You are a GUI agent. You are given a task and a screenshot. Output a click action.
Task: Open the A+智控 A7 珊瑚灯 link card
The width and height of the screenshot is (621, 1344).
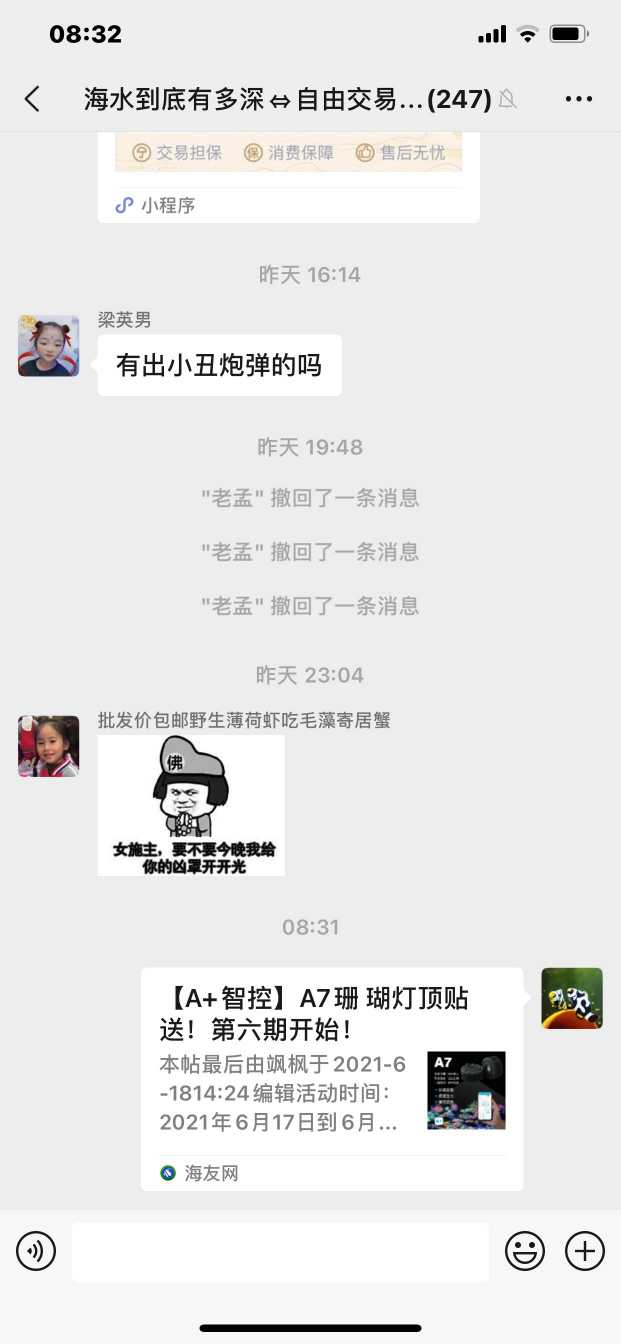pyautogui.click(x=331, y=1078)
